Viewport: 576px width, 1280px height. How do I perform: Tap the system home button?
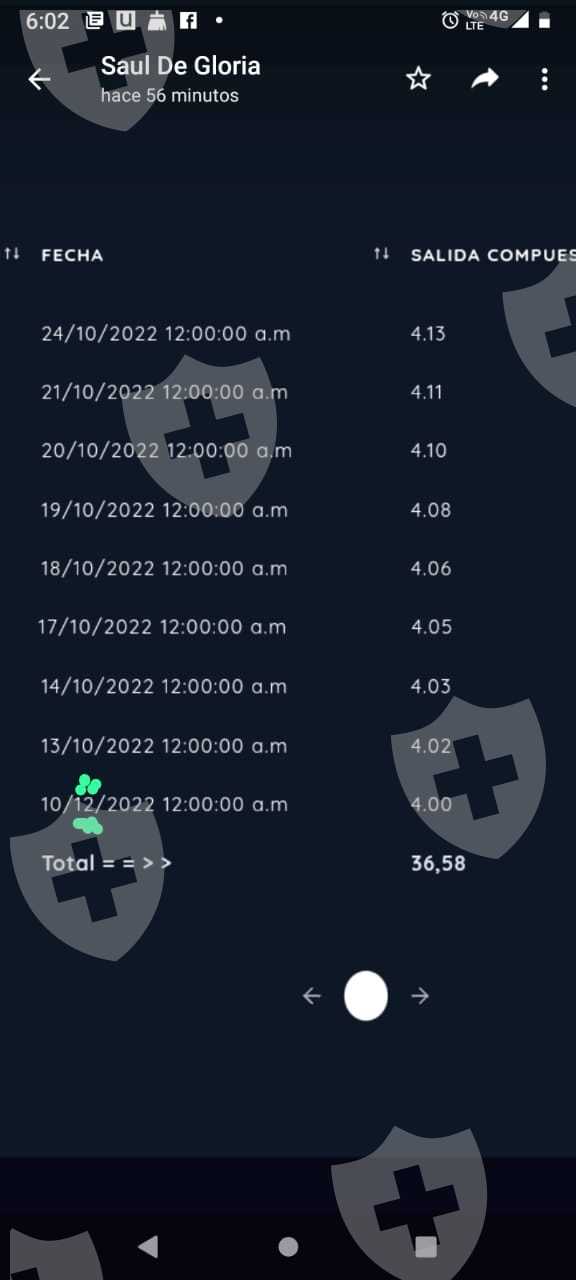pyautogui.click(x=288, y=1246)
